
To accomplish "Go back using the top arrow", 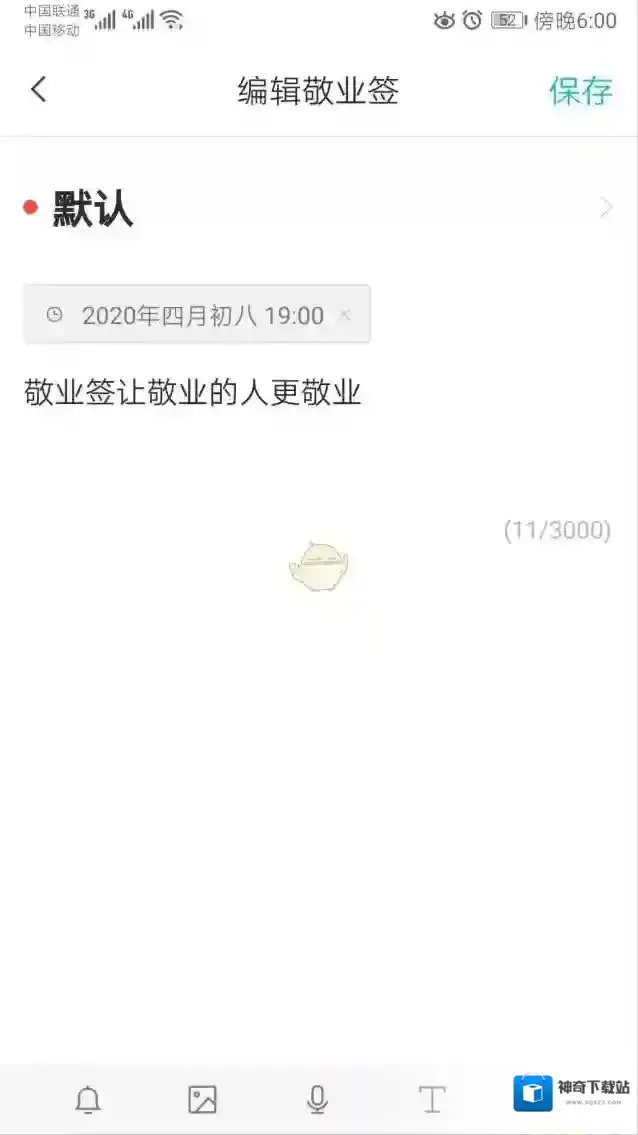I will 38,90.
